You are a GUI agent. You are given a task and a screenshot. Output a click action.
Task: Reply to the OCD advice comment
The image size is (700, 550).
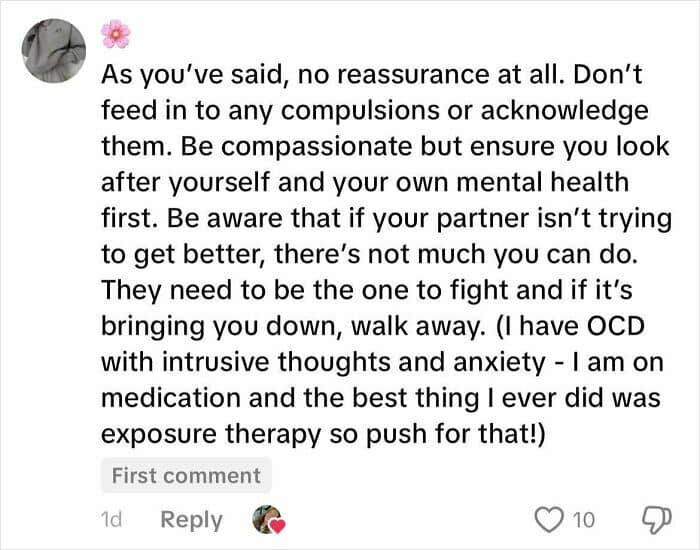pos(192,520)
